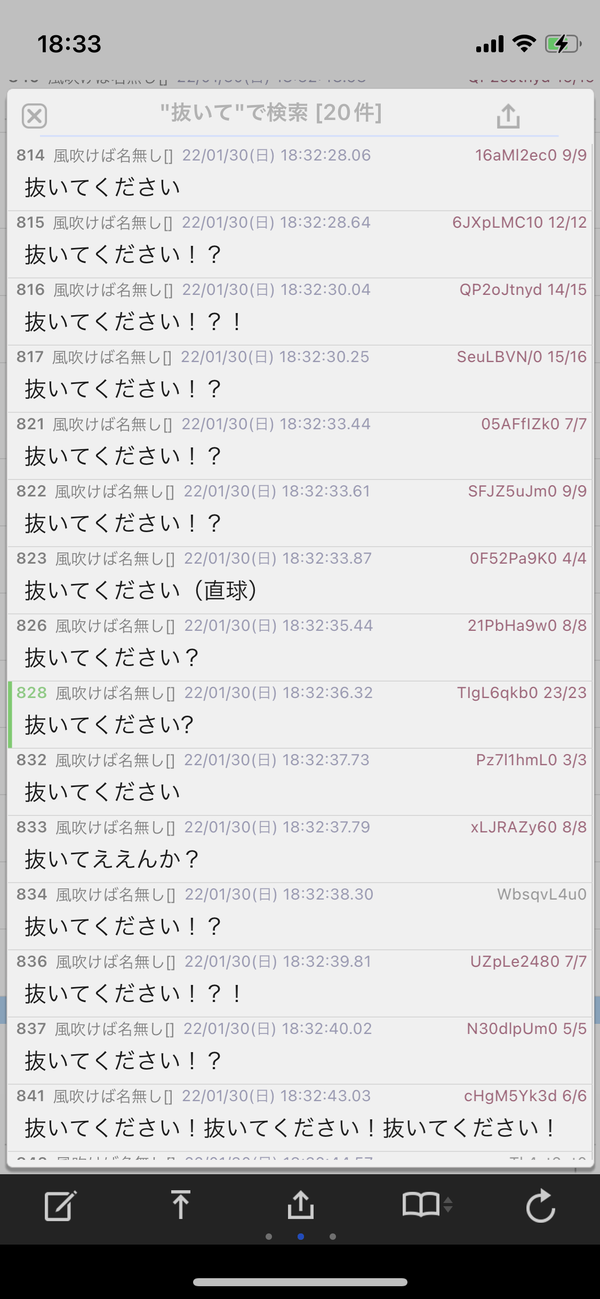Compose a new post
This screenshot has height=1299, width=600.
click(60, 1206)
